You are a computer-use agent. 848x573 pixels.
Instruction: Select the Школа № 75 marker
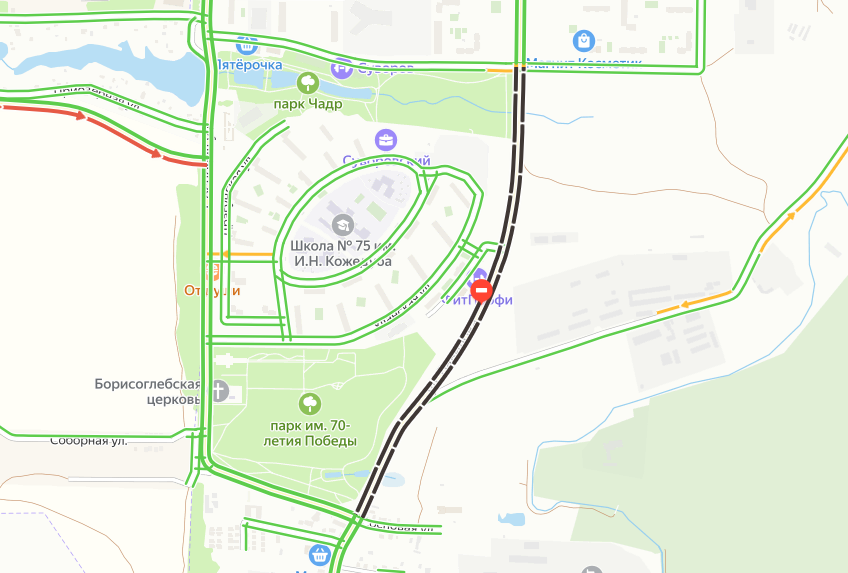(x=342, y=225)
